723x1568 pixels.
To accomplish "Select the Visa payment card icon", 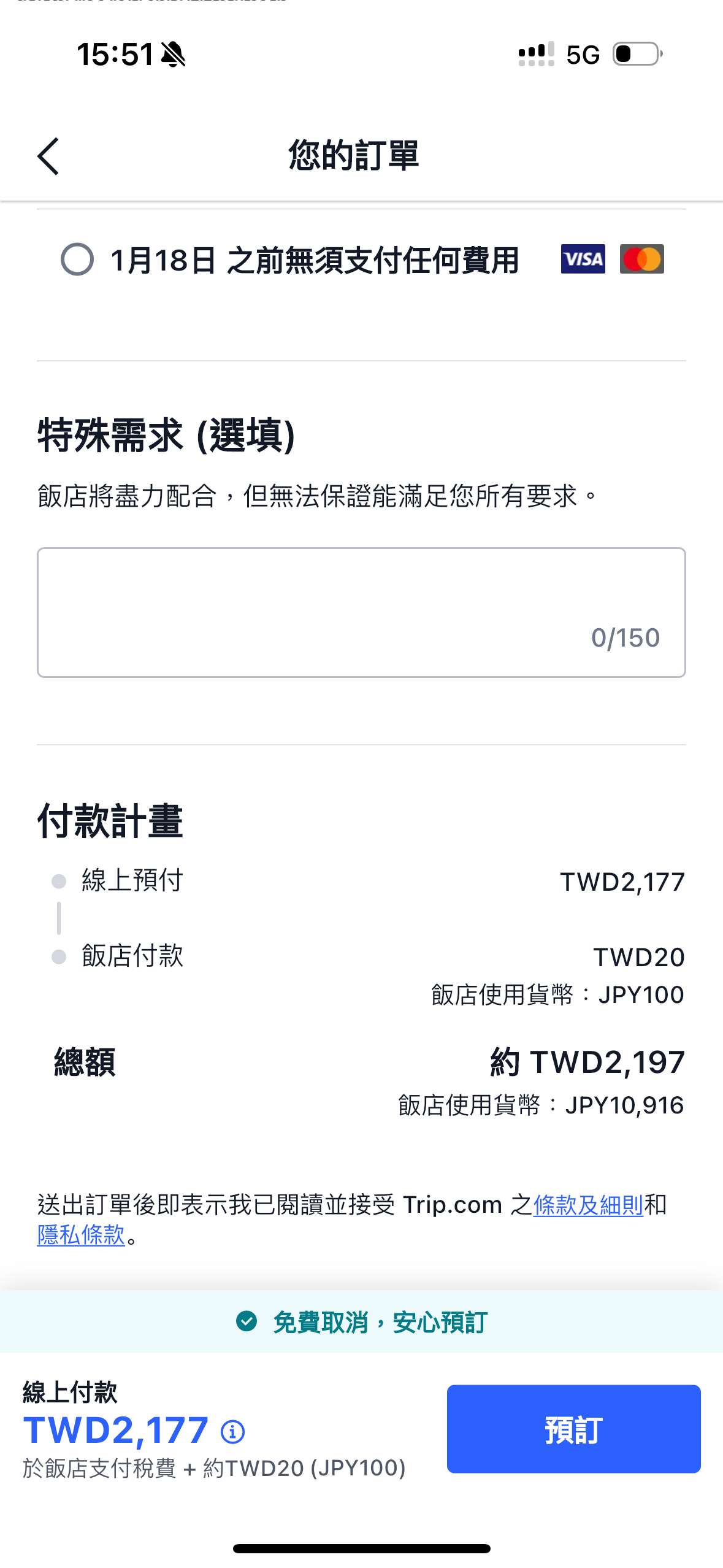I will point(583,259).
